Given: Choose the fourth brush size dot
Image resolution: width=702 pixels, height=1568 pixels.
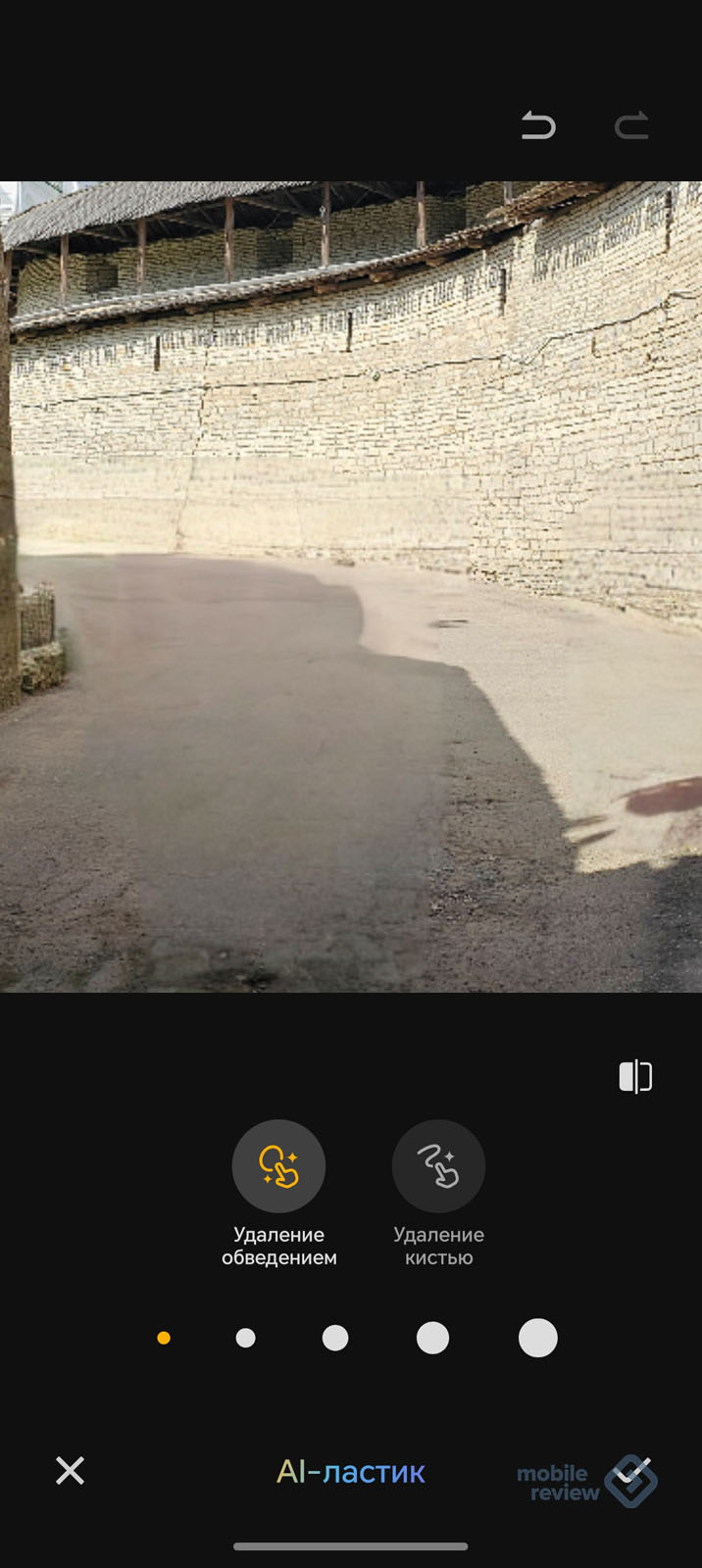Looking at the screenshot, I should 432,1338.
